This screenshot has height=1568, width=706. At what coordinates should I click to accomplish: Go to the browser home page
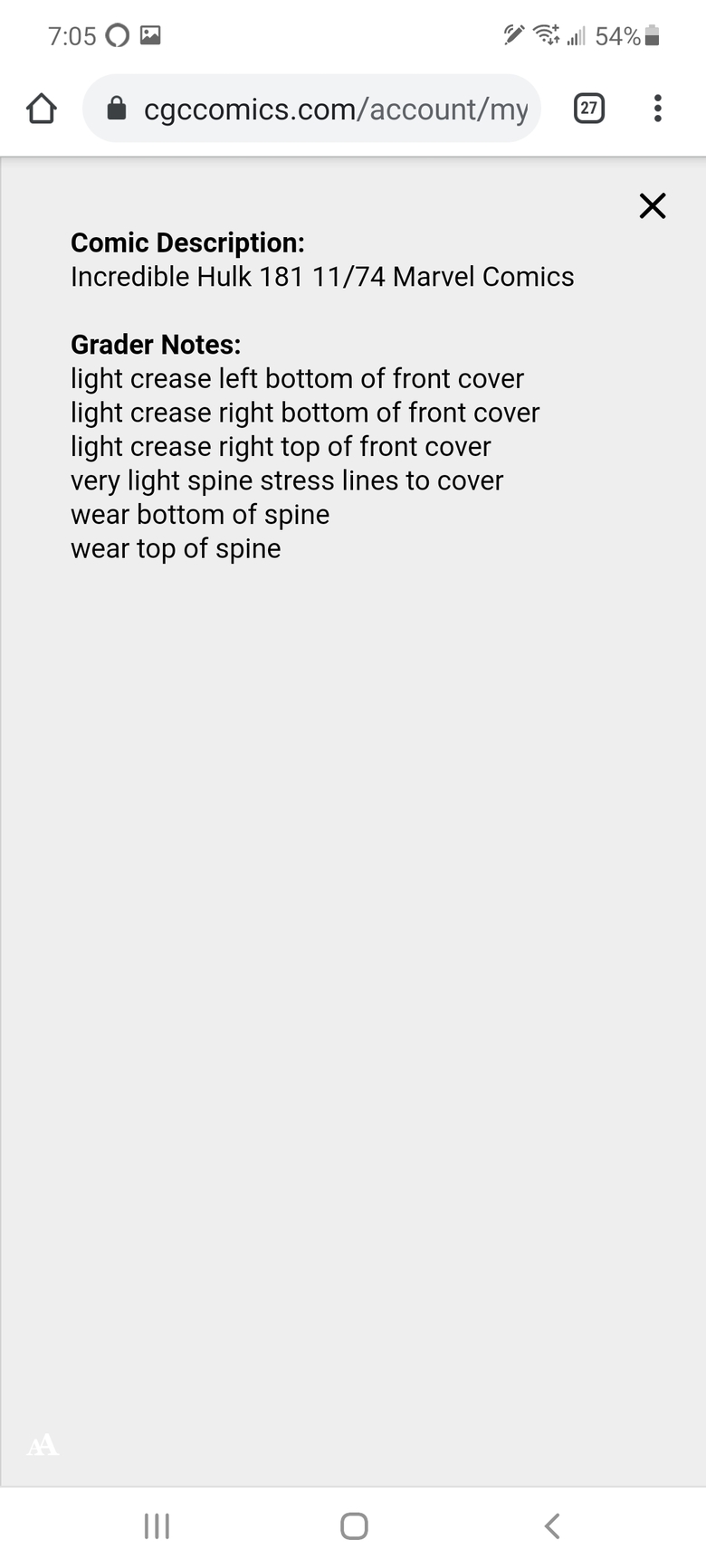pyautogui.click(x=42, y=109)
